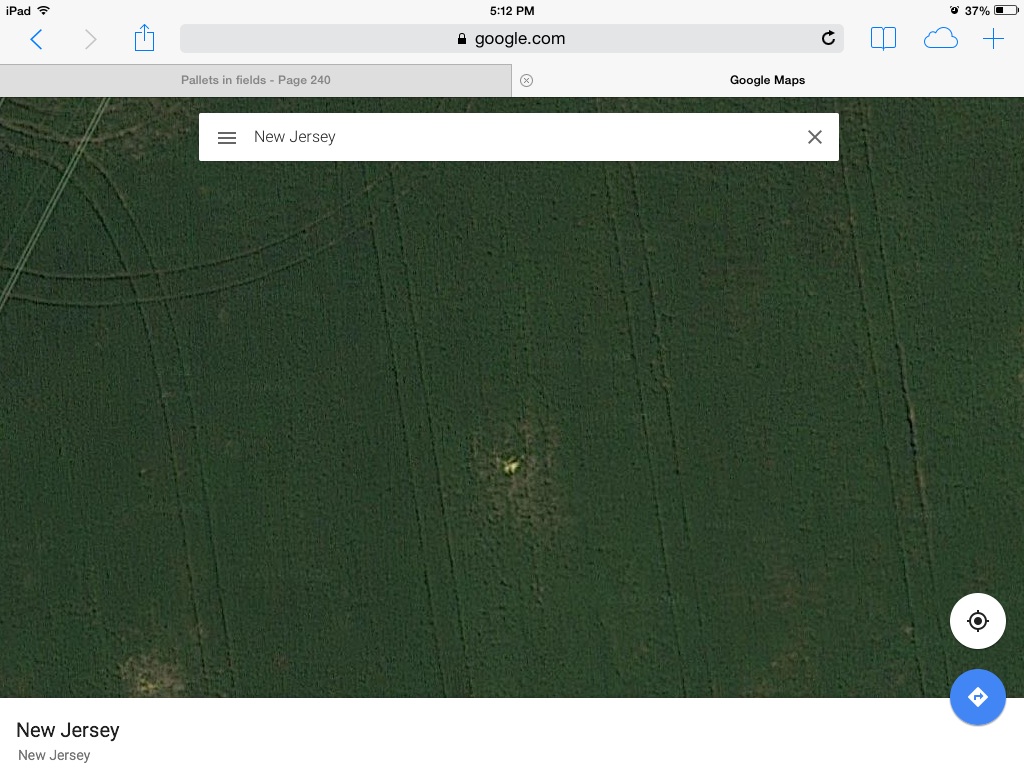Center map on my location
Image resolution: width=1024 pixels, height=768 pixels.
(978, 621)
